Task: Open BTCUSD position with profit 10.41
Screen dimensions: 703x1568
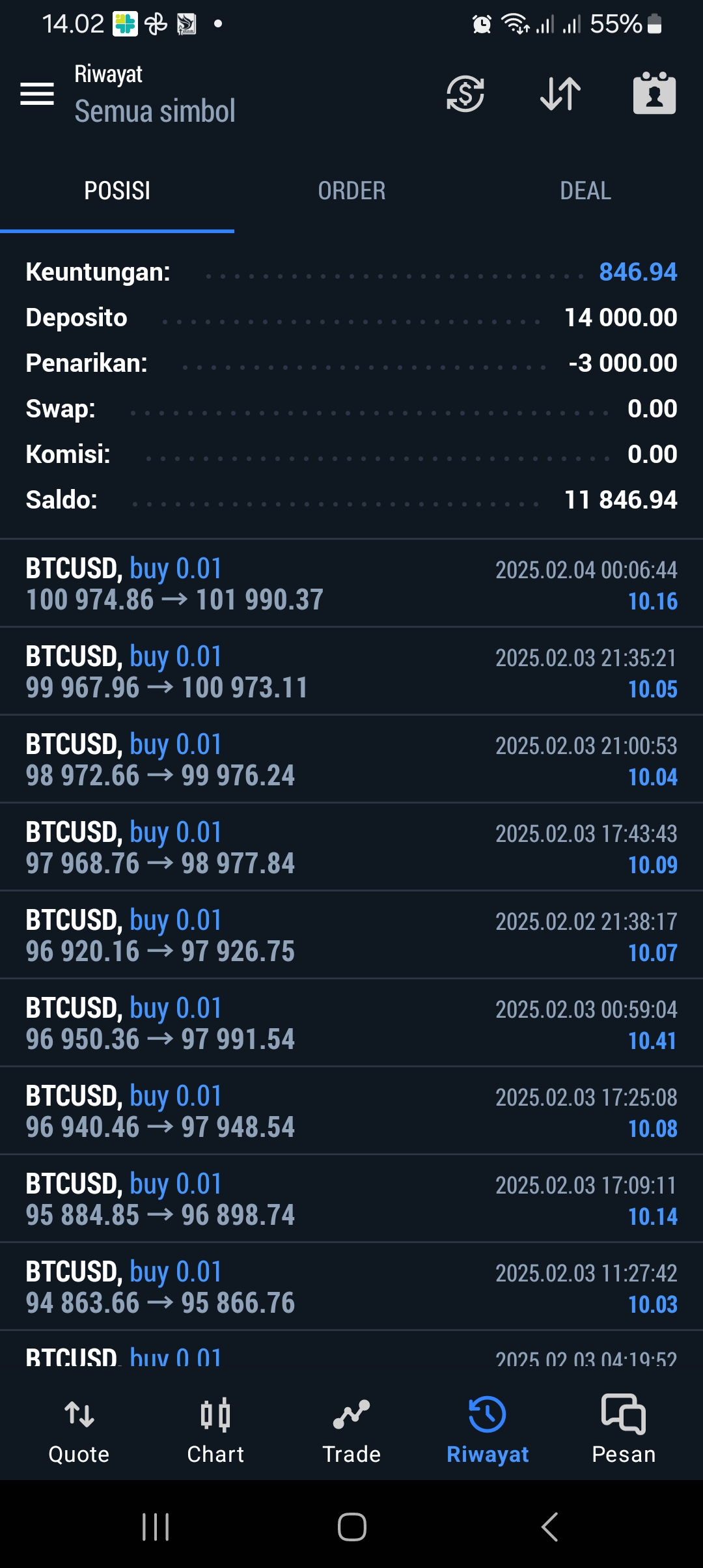Action: 351,1023
